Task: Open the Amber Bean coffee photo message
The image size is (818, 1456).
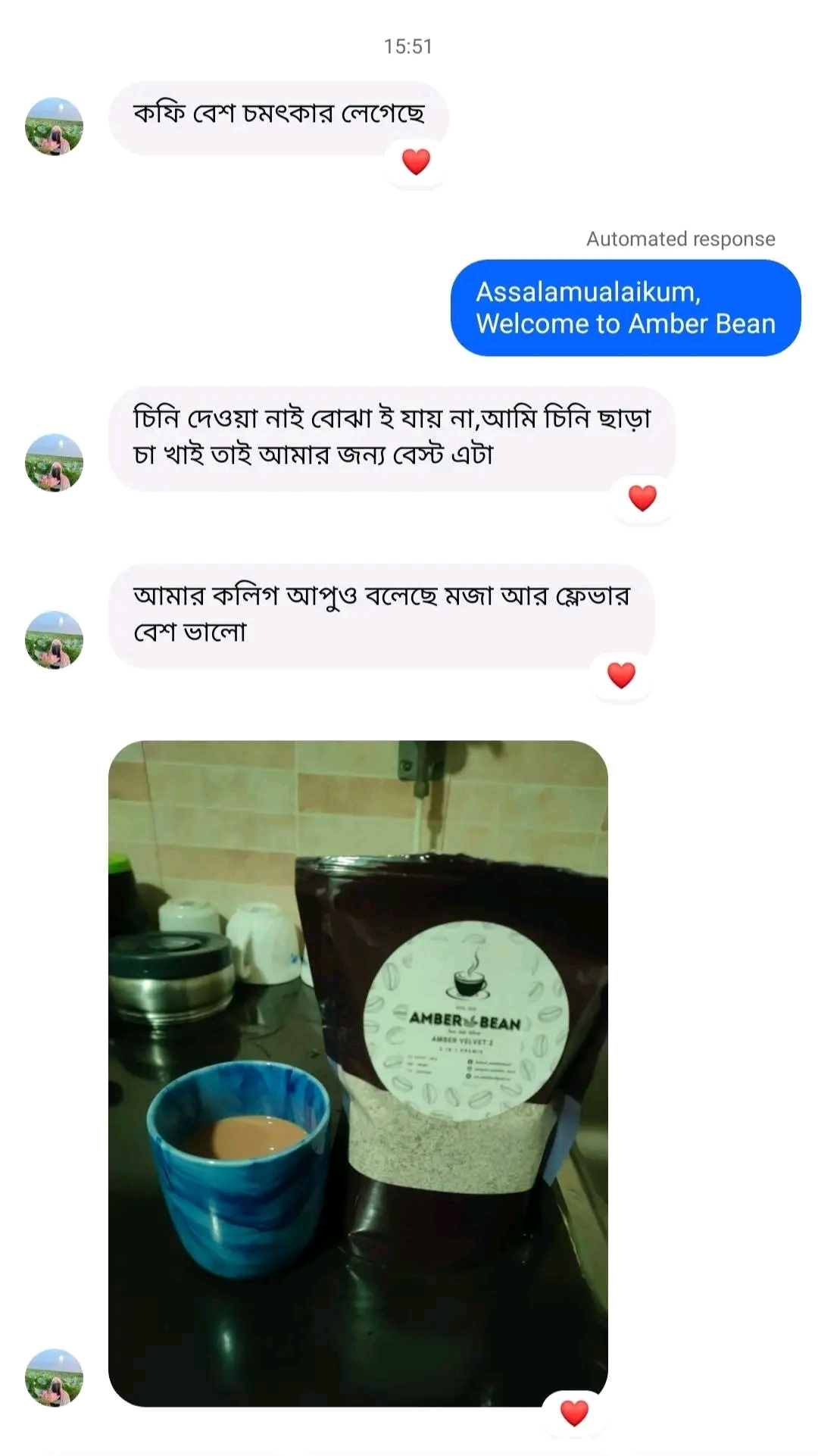Action: [x=357, y=1073]
